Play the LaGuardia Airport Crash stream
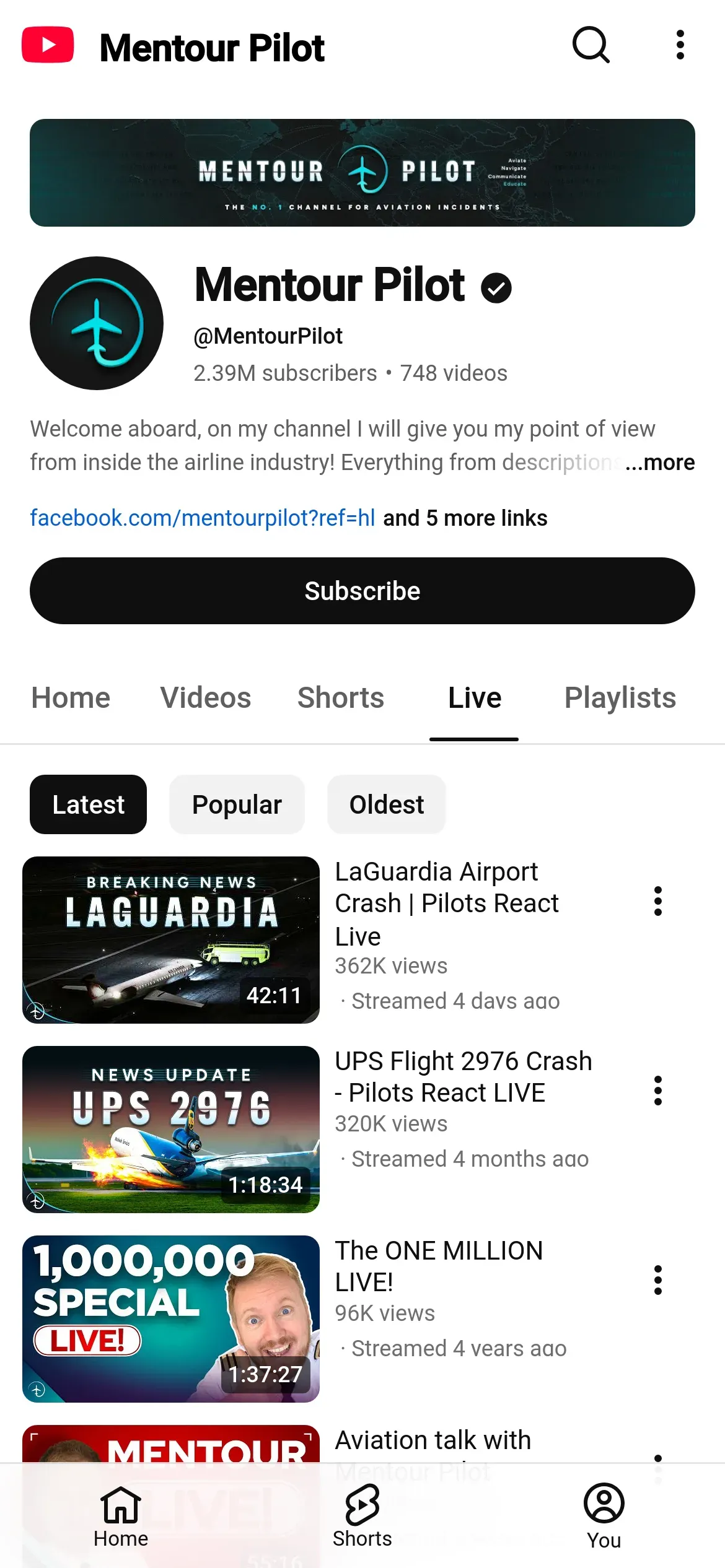 [171, 939]
